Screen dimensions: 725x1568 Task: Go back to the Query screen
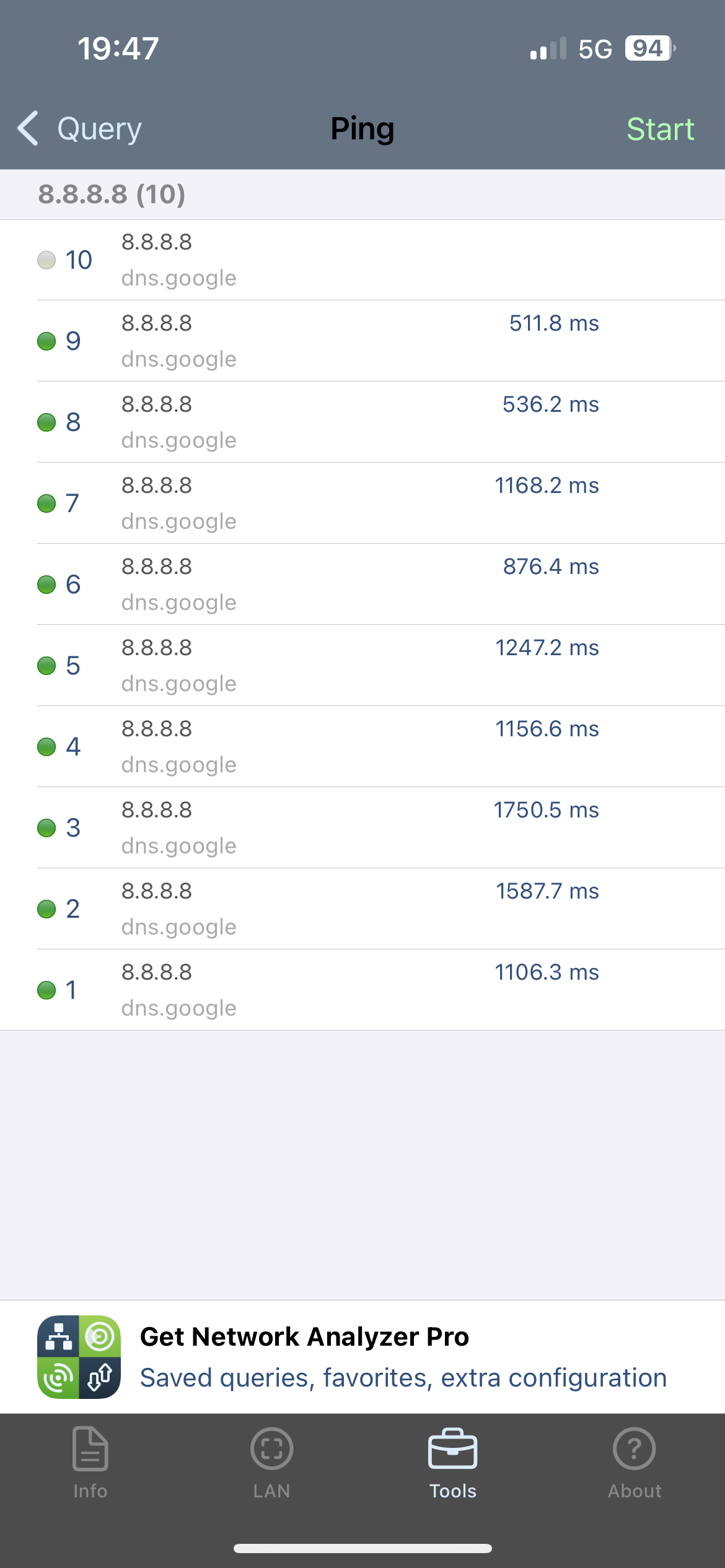coord(80,129)
